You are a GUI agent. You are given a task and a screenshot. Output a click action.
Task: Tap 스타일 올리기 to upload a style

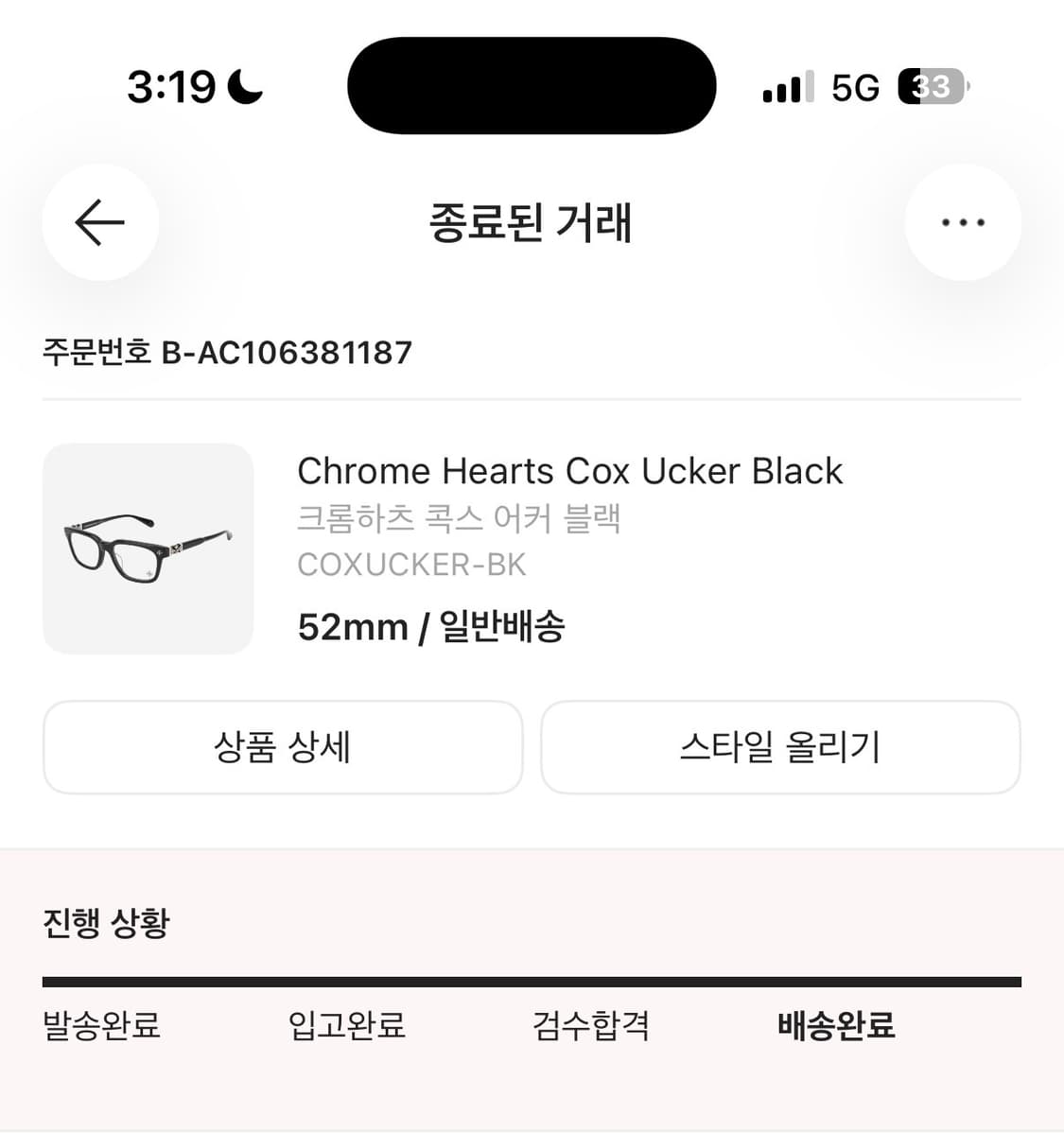(x=780, y=747)
